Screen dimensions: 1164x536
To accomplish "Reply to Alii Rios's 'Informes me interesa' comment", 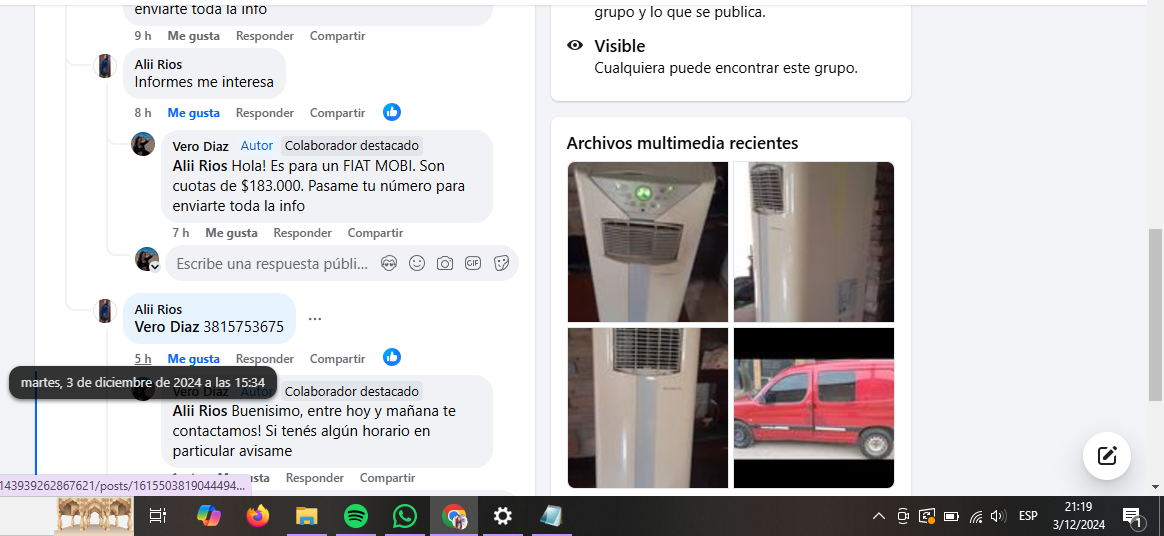I will [x=264, y=113].
